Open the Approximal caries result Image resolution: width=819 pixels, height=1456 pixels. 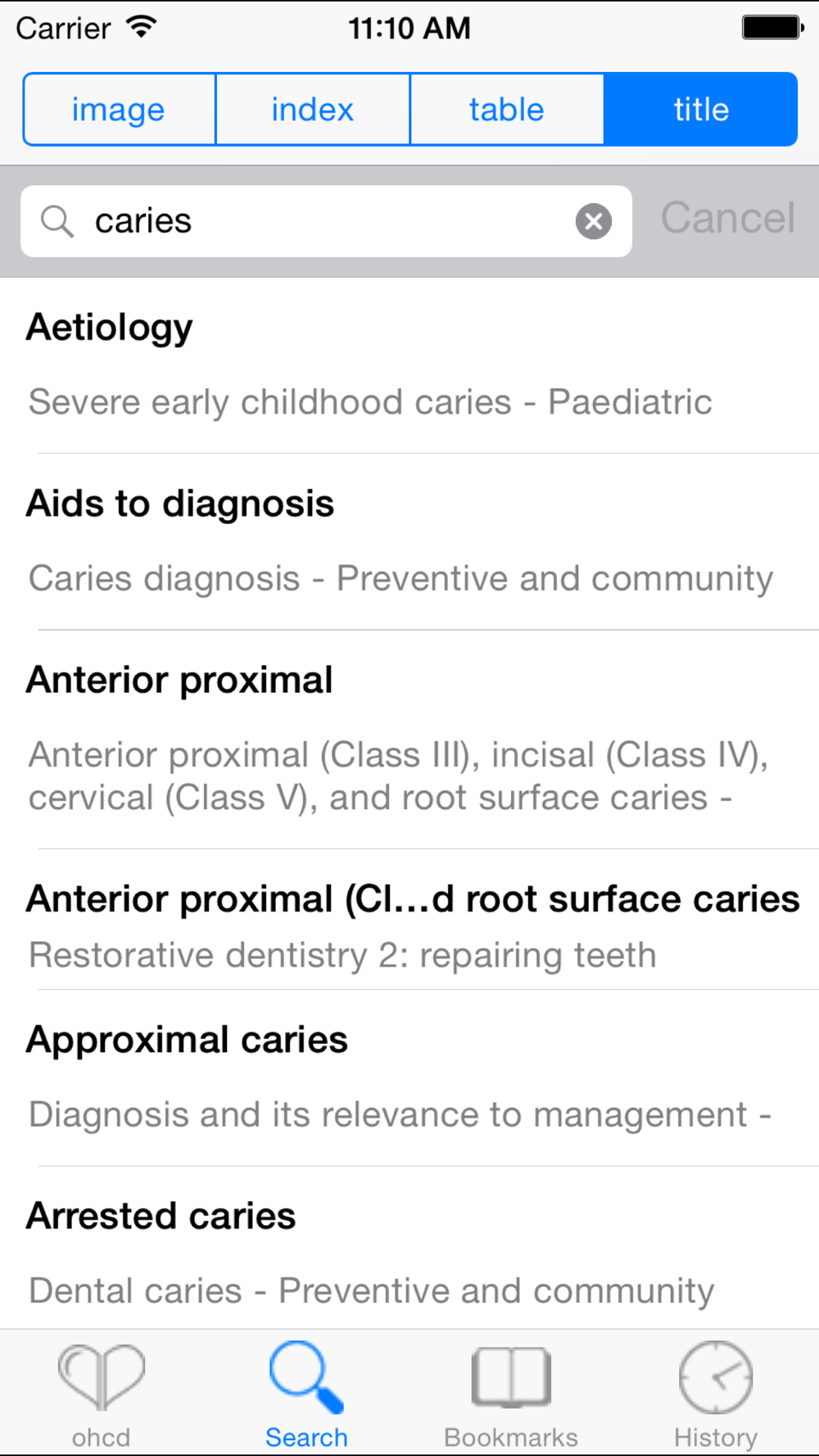click(x=409, y=1077)
